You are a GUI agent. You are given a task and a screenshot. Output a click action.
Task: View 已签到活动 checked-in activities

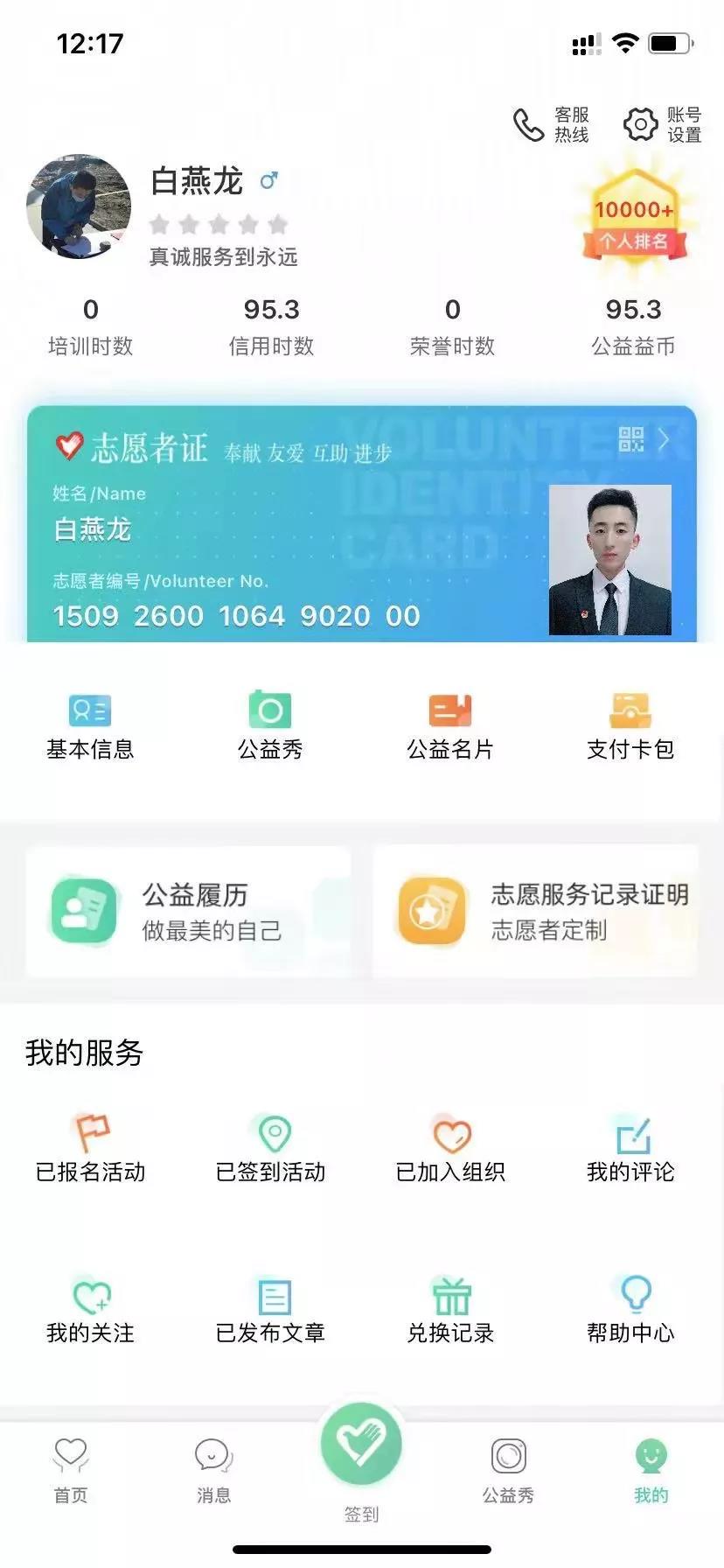click(x=270, y=1148)
